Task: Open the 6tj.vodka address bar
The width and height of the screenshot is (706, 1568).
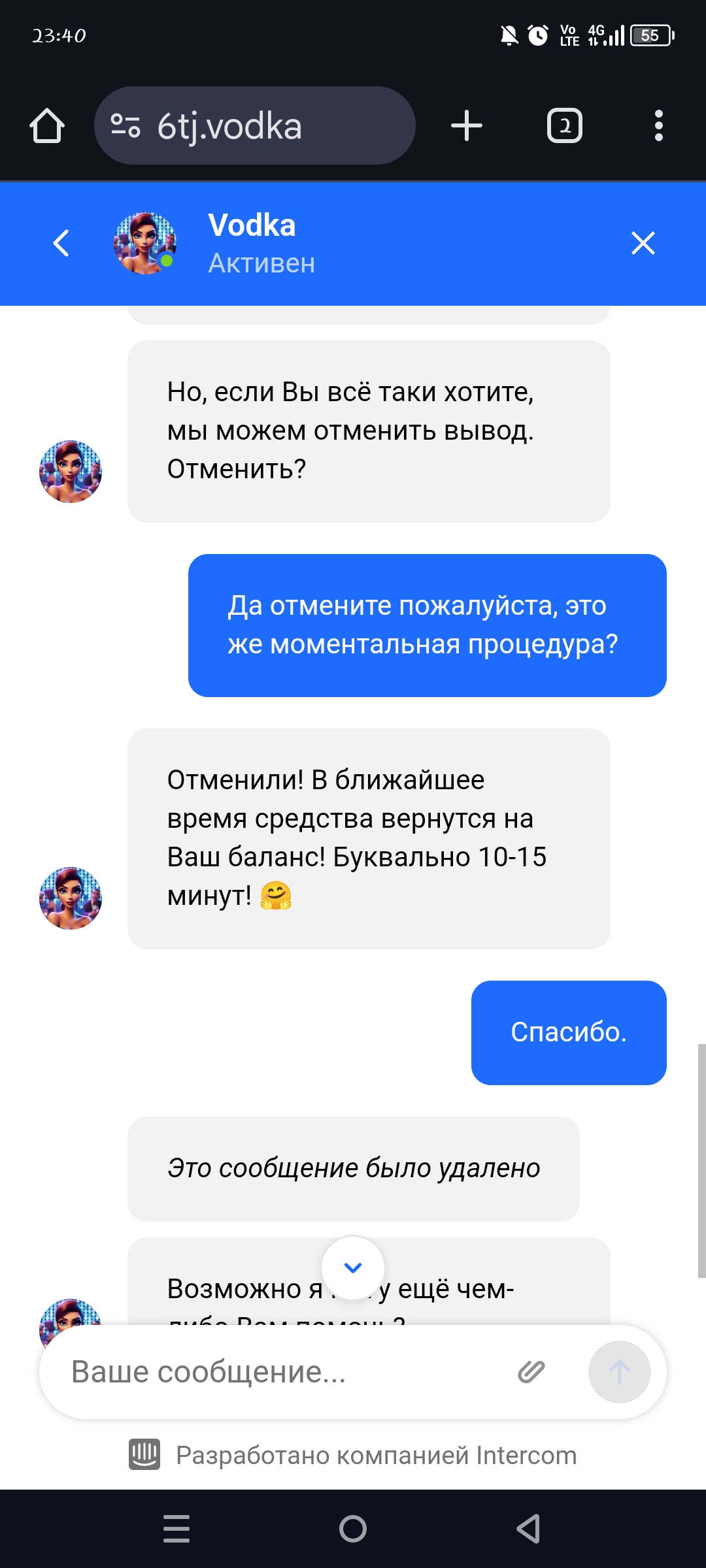Action: coord(255,125)
